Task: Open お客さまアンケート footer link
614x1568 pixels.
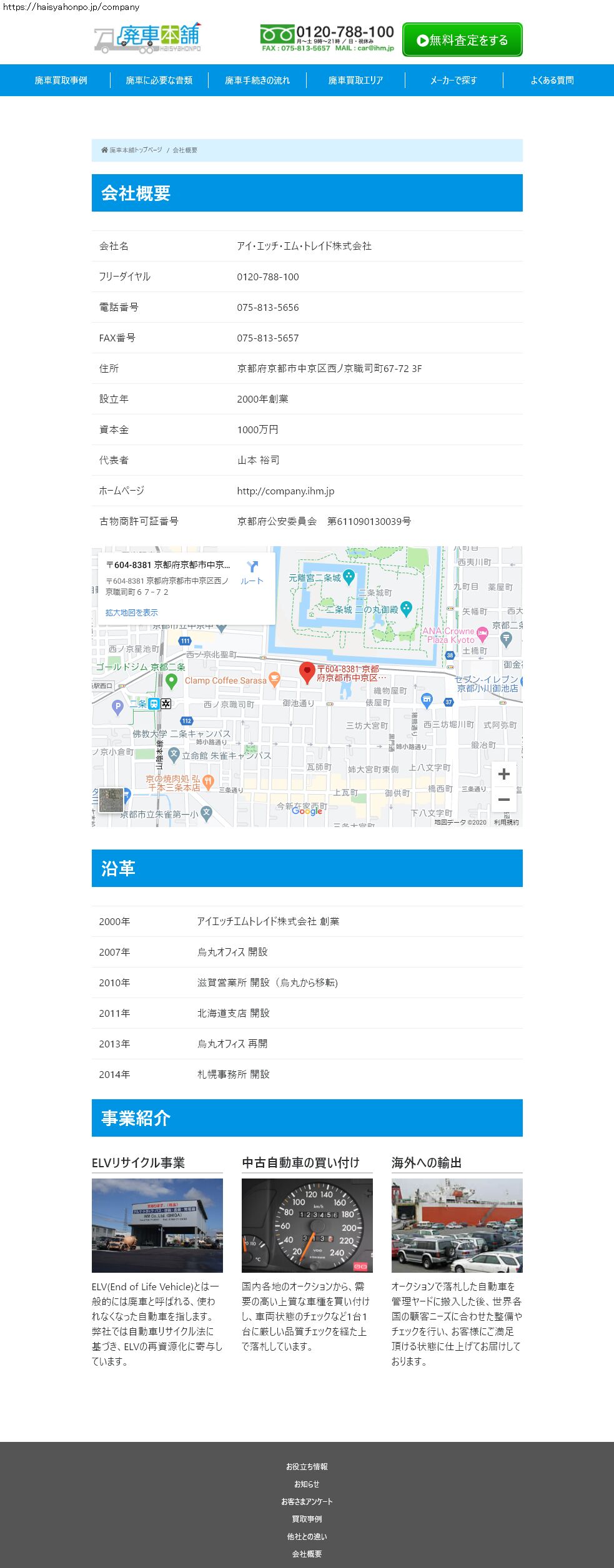Action: pos(307,1501)
